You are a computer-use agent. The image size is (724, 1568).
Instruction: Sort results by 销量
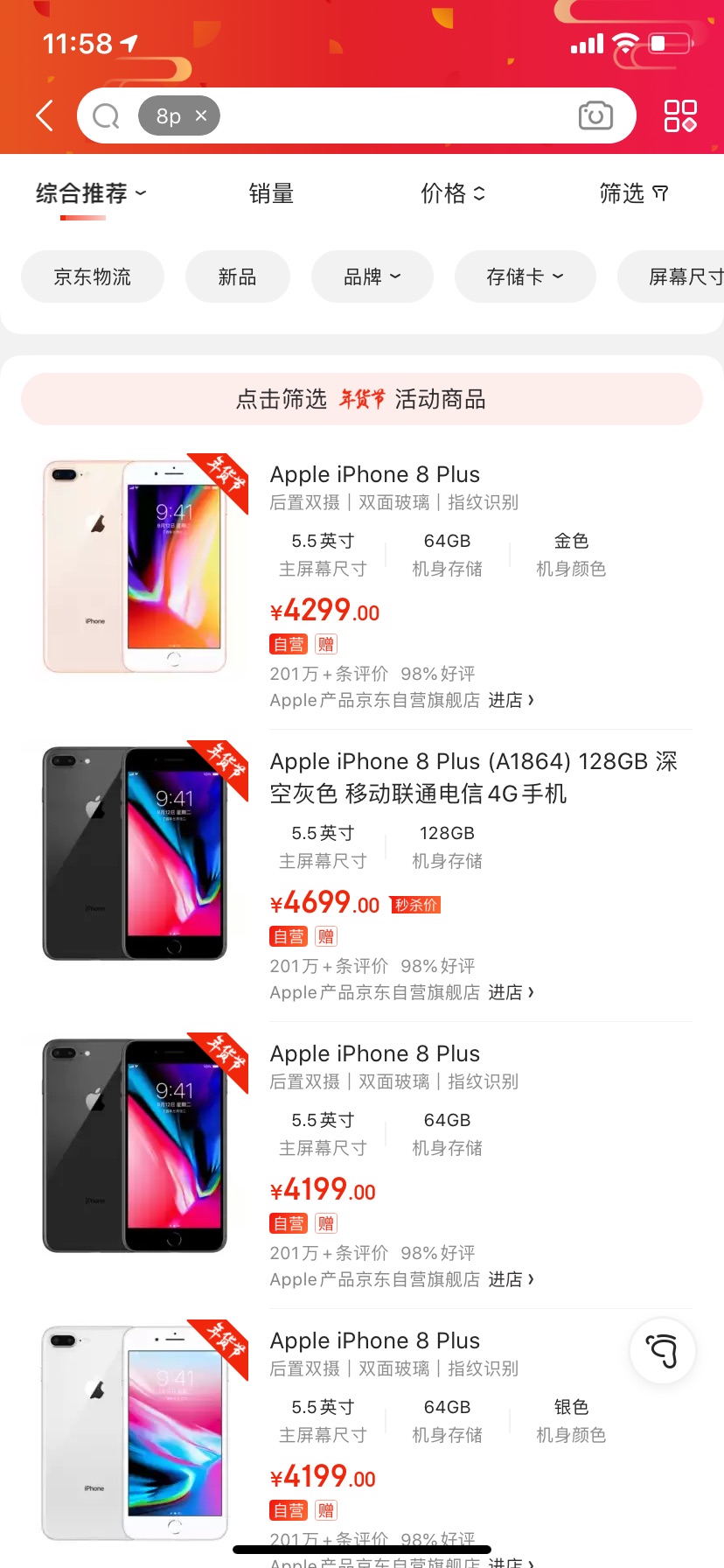[x=271, y=193]
